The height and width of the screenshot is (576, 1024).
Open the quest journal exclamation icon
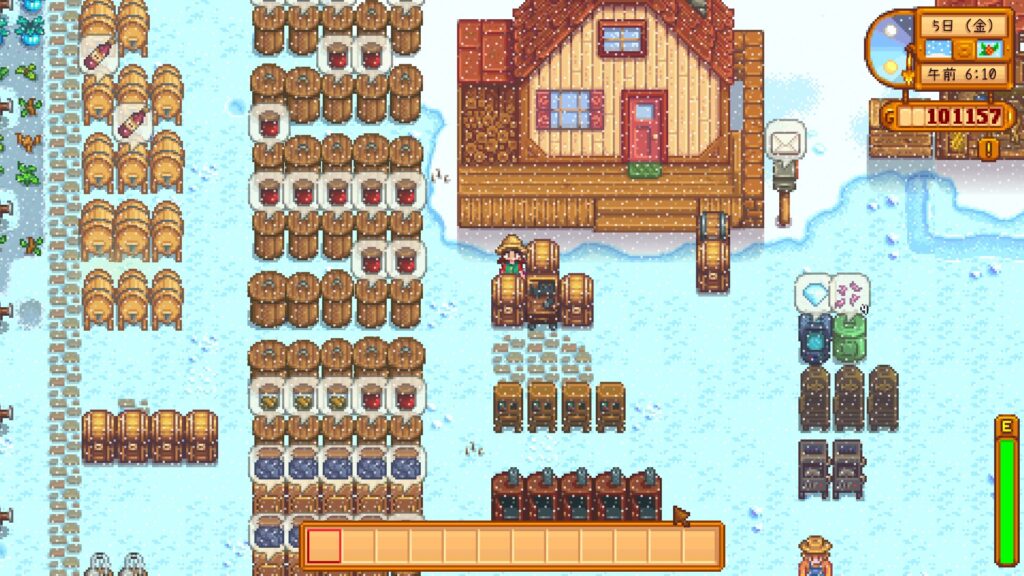coord(989,149)
